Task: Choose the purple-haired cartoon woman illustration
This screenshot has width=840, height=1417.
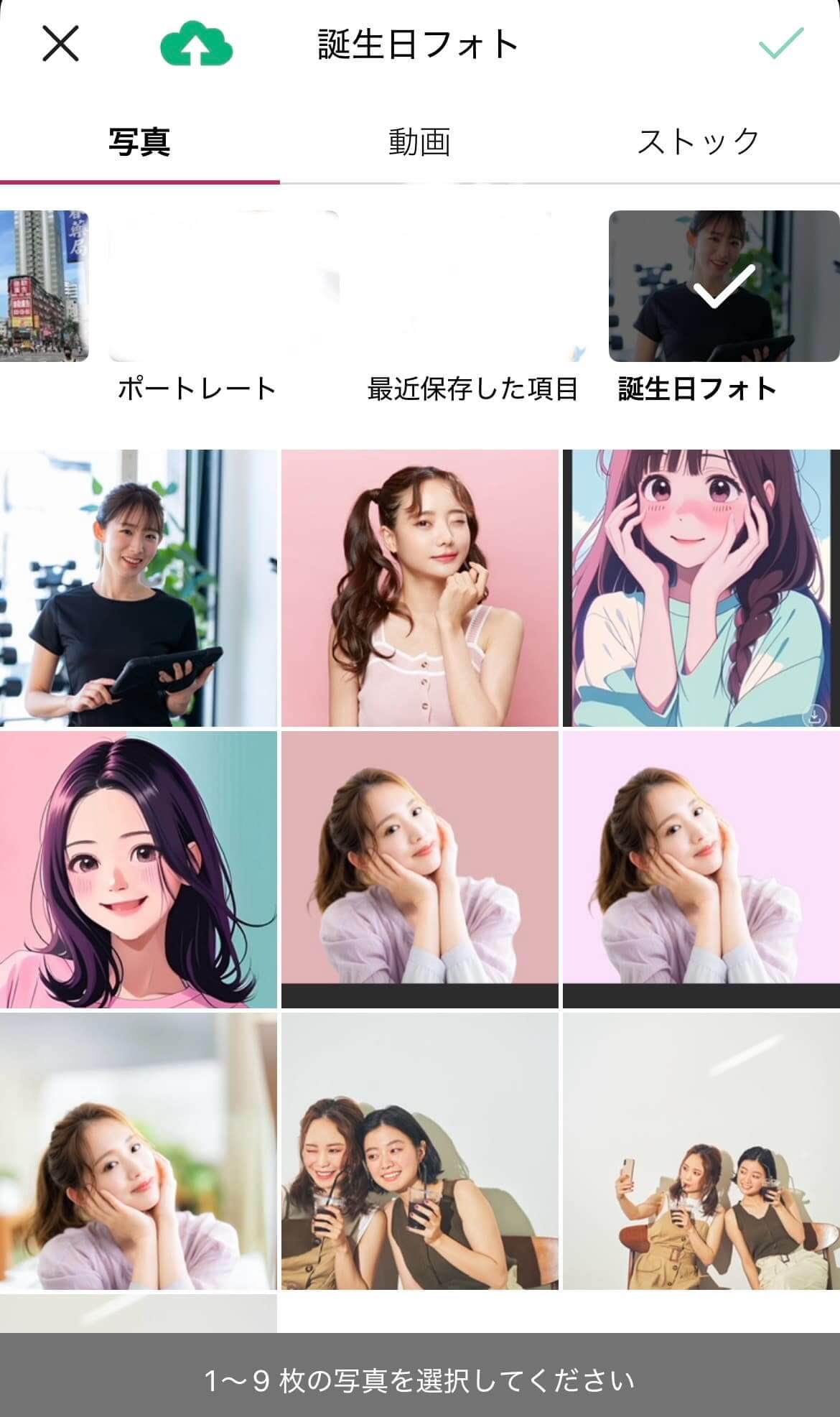Action: (138, 869)
